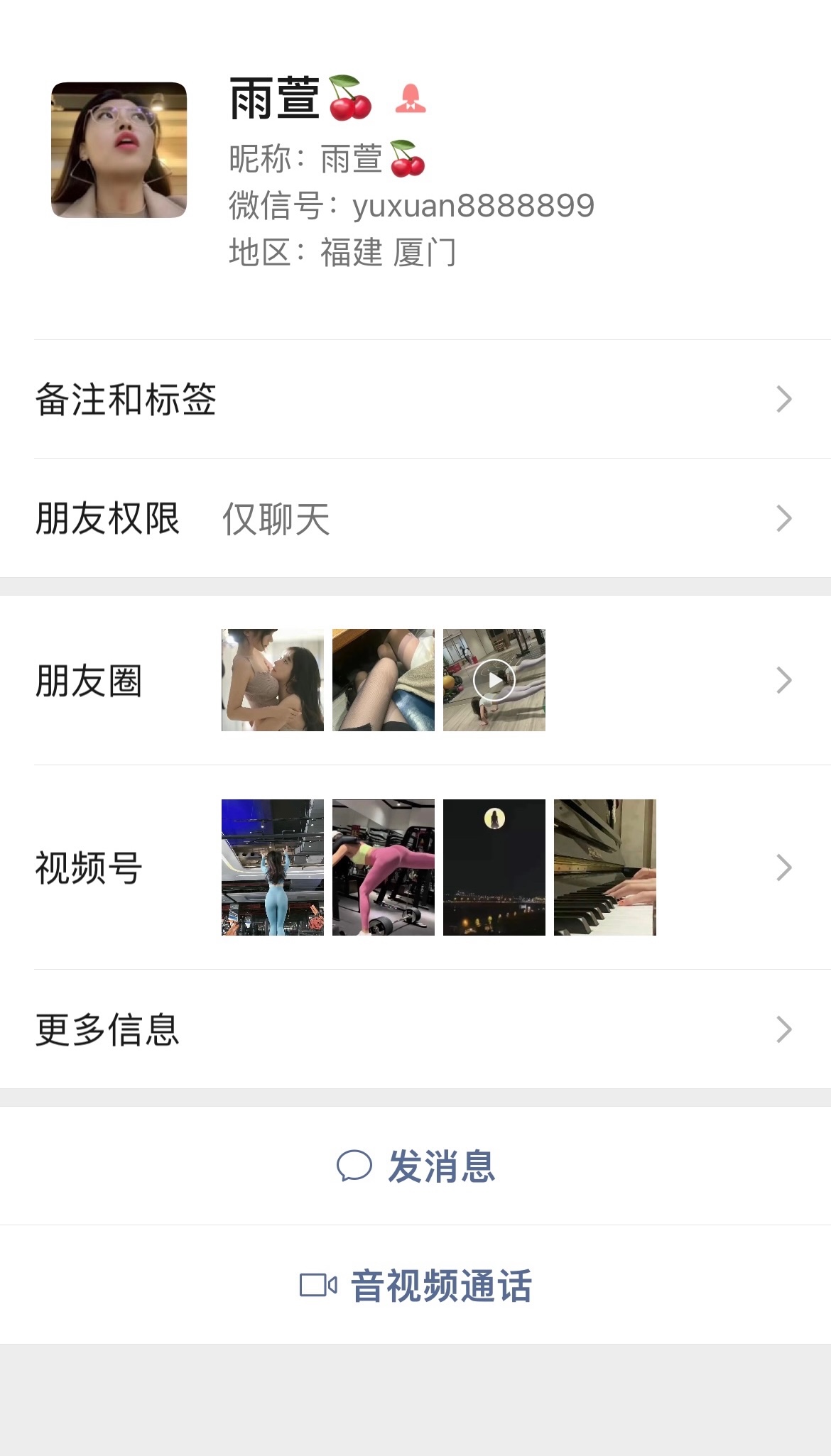Viewport: 831px width, 1456px height.
Task: Open 更多信息 row
Action: click(415, 1029)
